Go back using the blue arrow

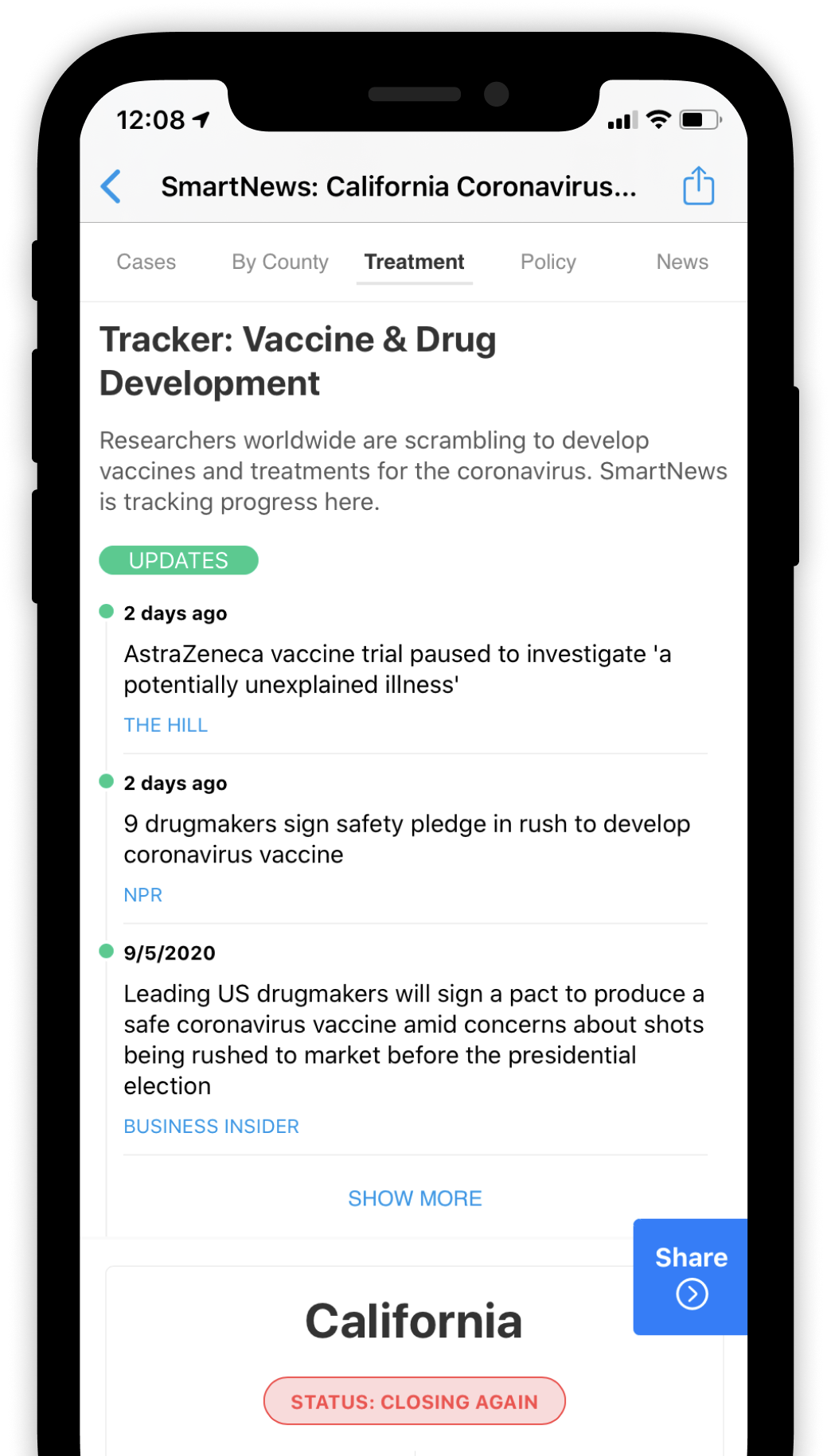pos(111,187)
